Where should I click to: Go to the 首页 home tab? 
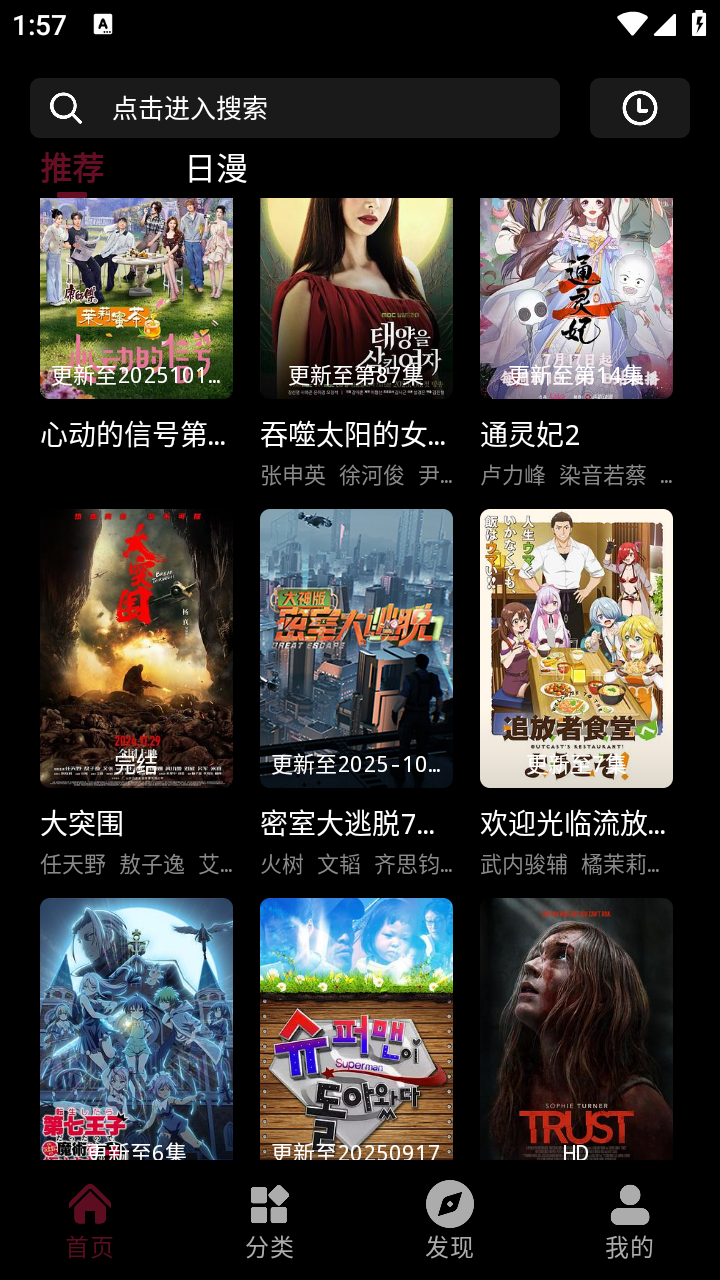[x=90, y=1220]
